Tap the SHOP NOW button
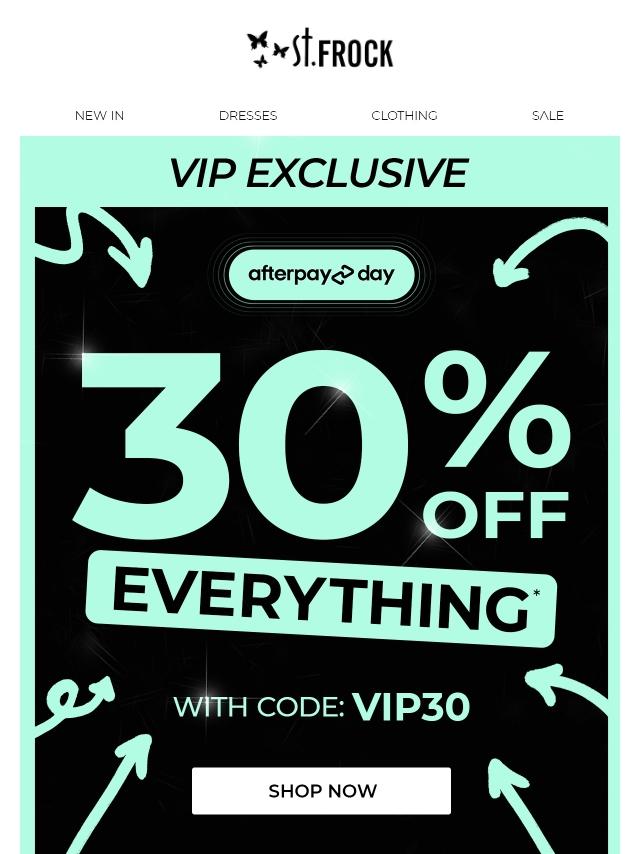 pos(321,791)
